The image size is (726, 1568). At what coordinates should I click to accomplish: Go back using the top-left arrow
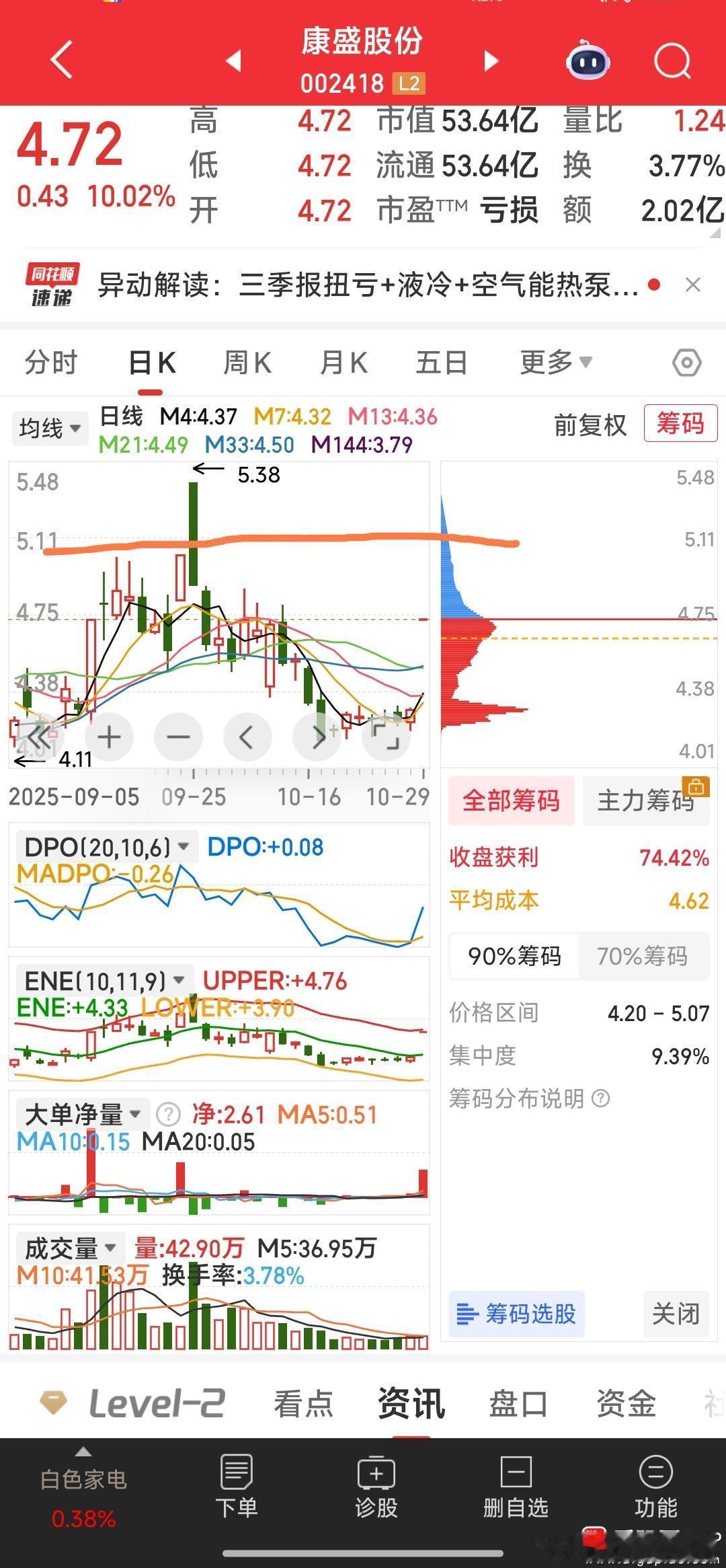[x=62, y=61]
